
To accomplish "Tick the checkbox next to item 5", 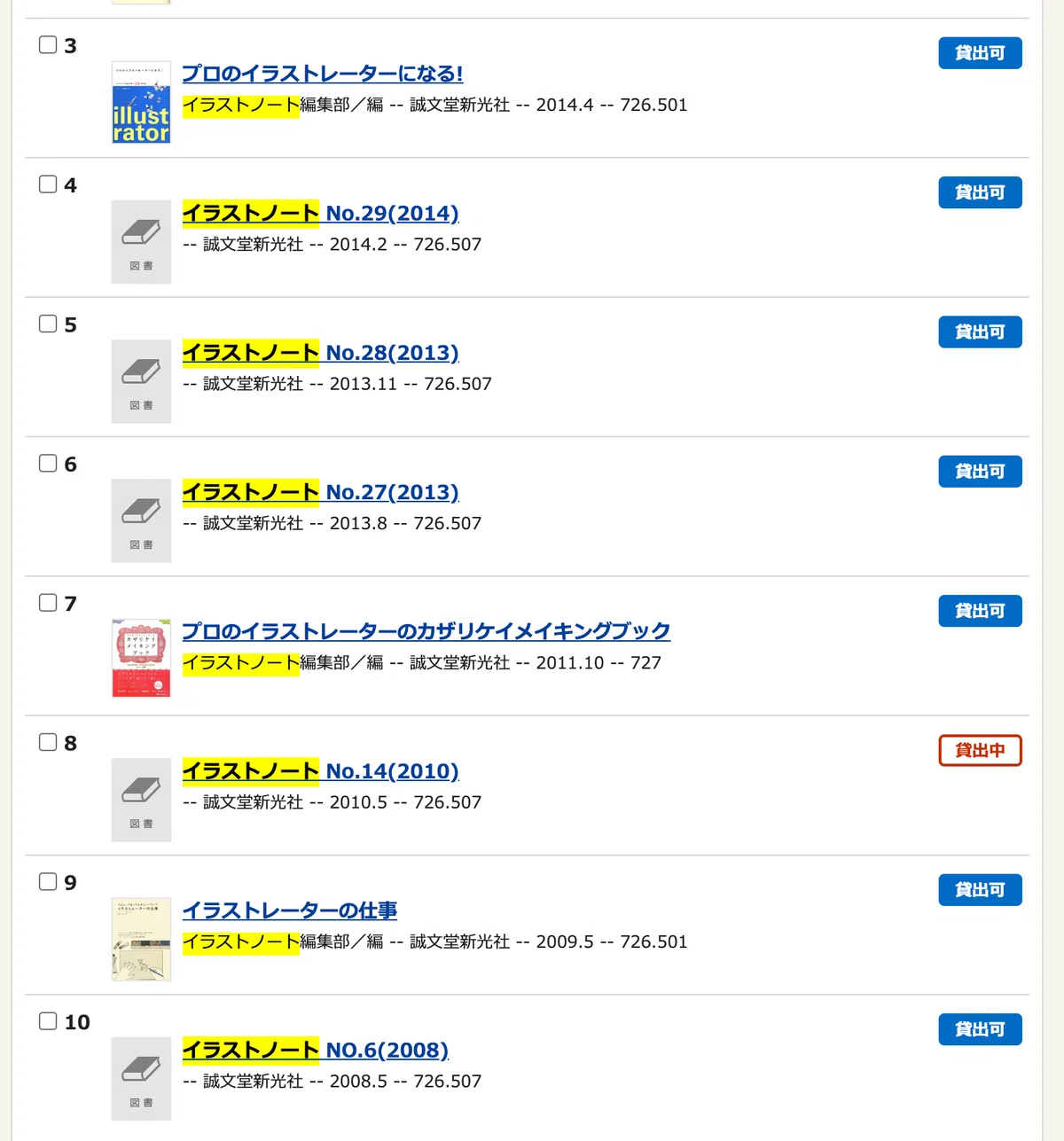I will coord(48,324).
